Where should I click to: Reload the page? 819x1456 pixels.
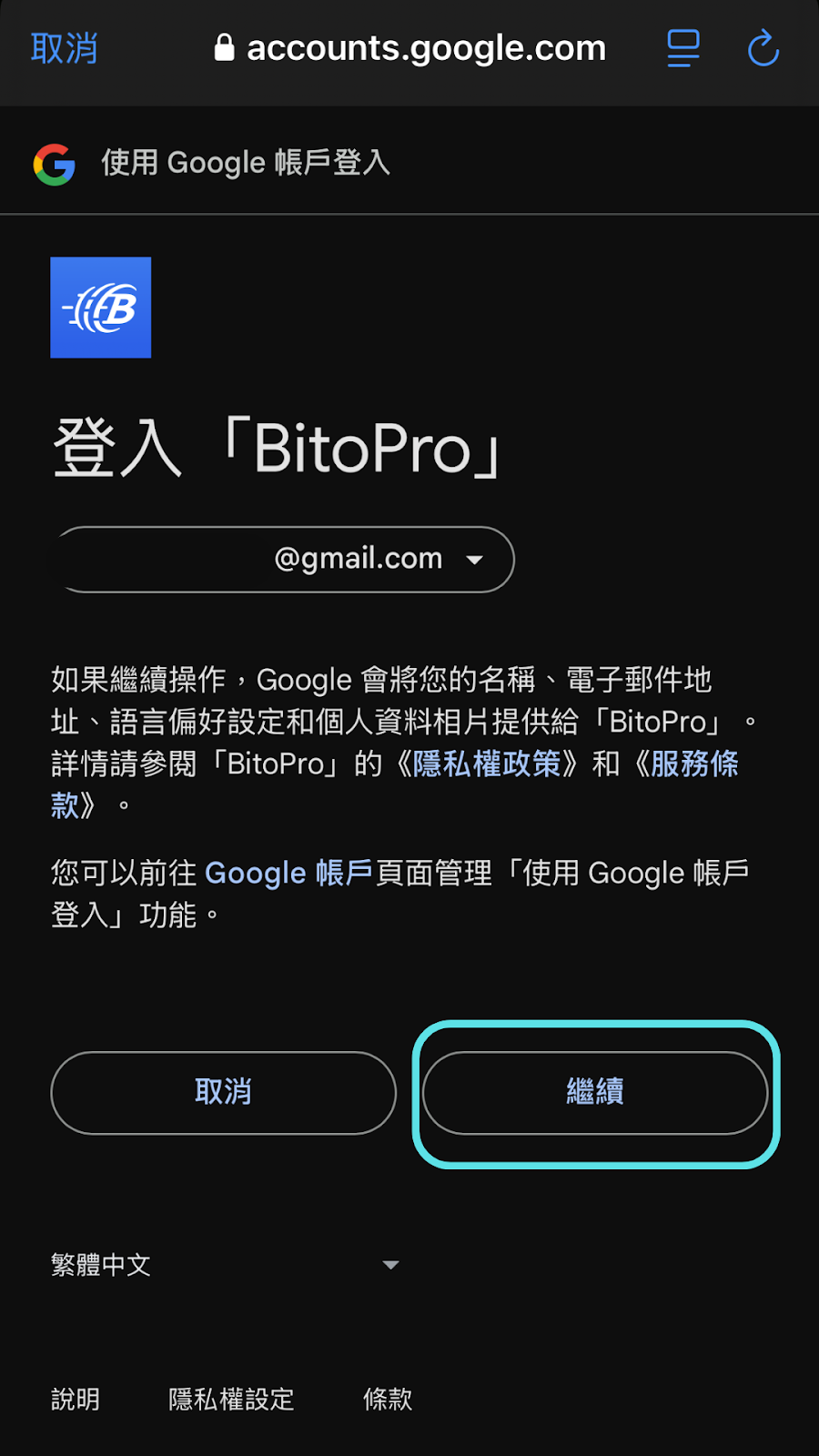click(x=763, y=48)
